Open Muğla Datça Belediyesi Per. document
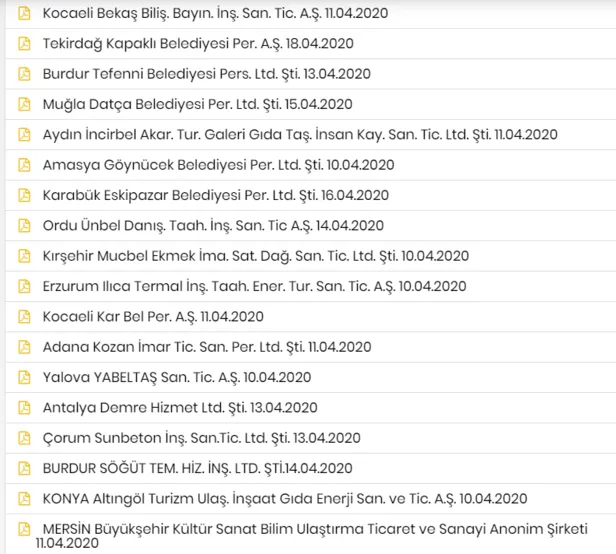 coord(197,104)
